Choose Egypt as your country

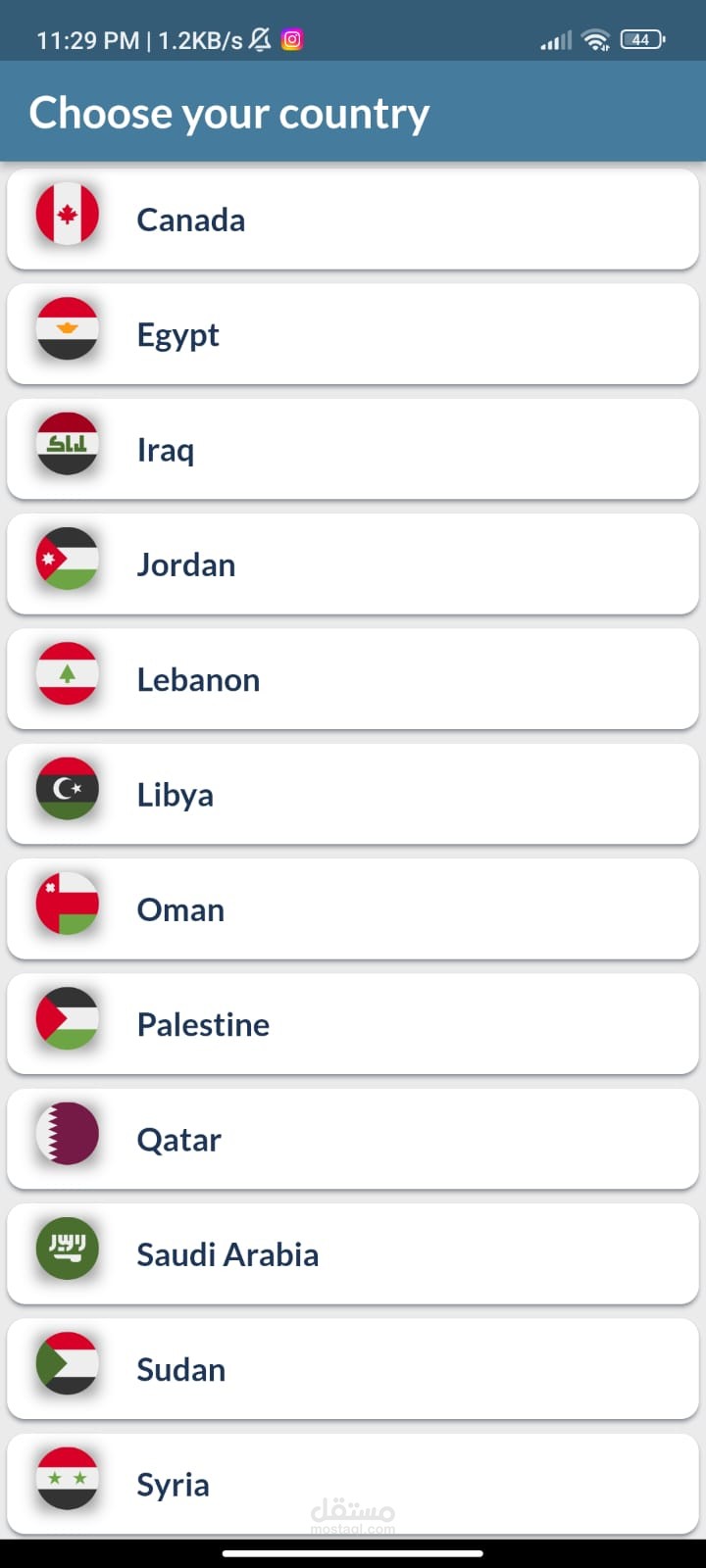[x=352, y=334]
